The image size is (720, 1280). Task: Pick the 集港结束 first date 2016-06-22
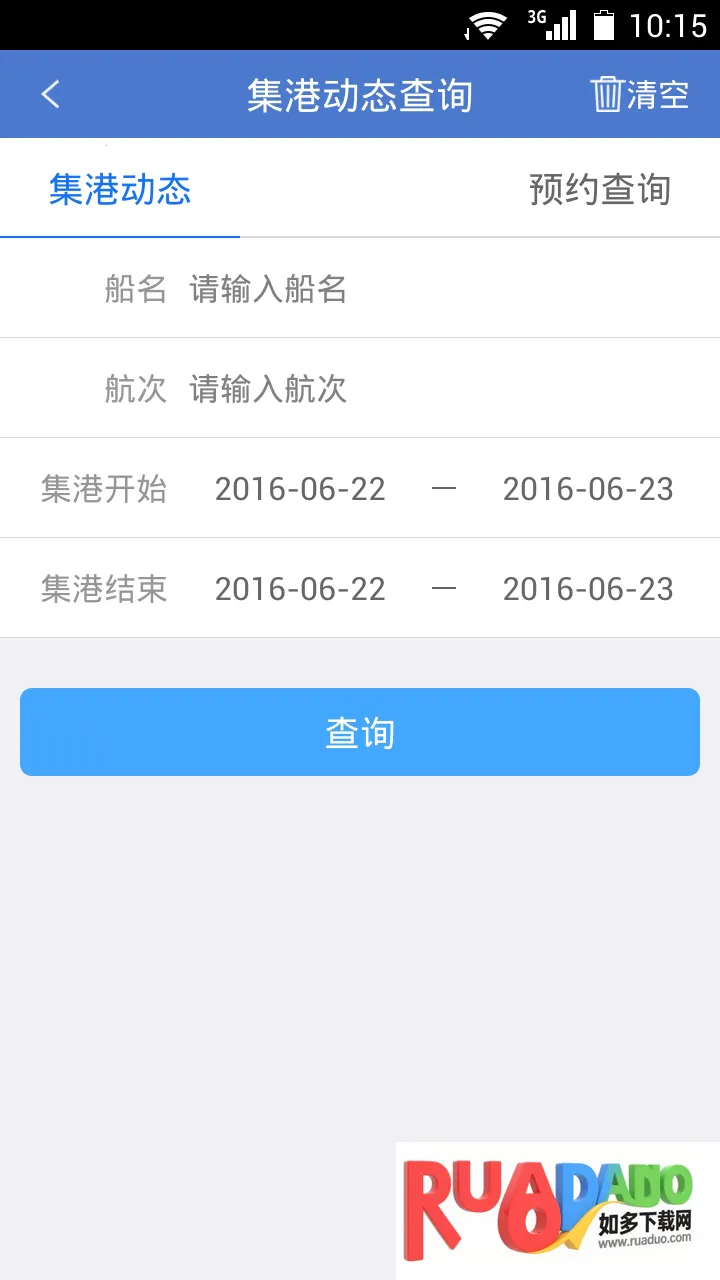(x=300, y=589)
